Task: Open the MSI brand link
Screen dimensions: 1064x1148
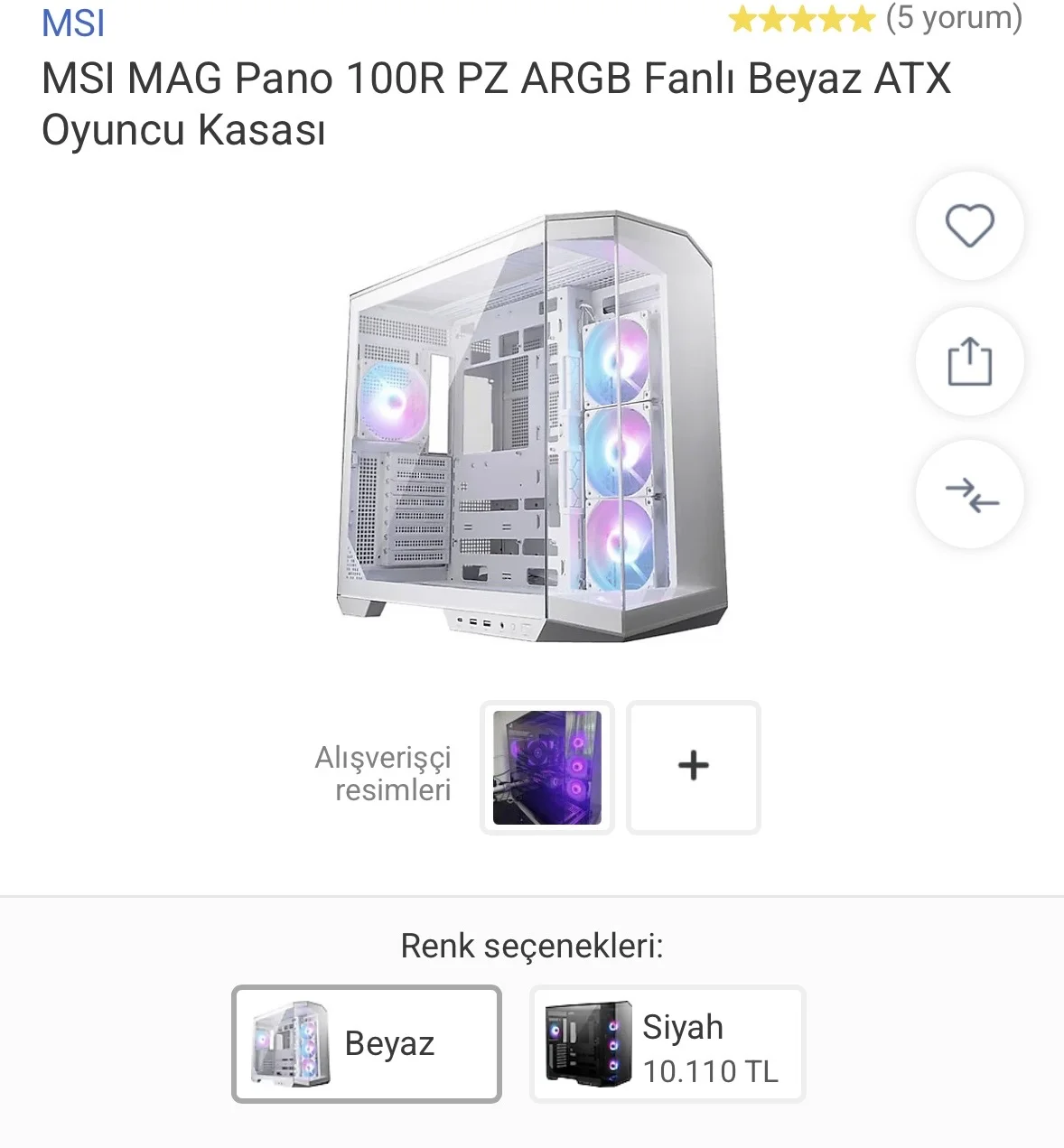Action: point(73,23)
